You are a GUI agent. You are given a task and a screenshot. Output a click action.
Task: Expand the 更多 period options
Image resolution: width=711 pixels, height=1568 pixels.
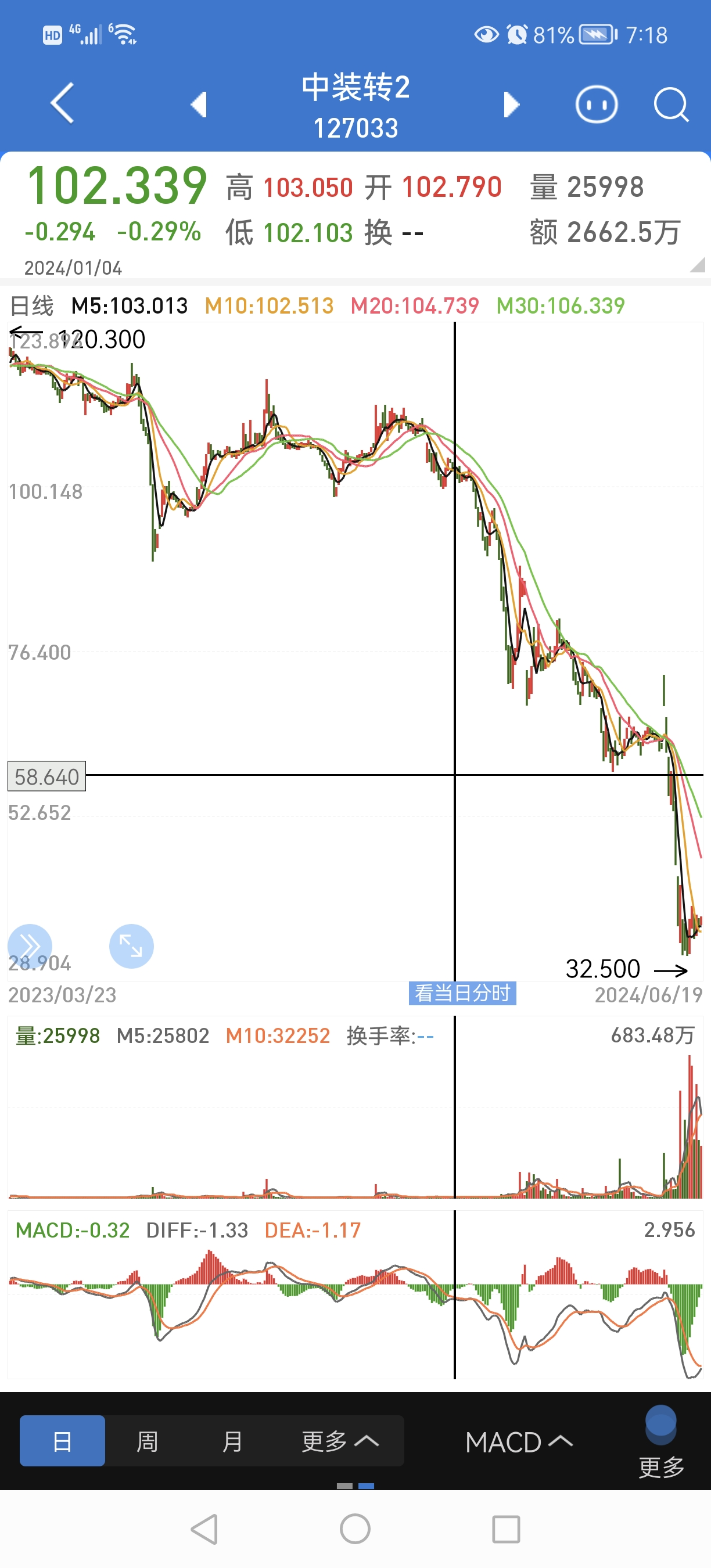click(340, 1441)
